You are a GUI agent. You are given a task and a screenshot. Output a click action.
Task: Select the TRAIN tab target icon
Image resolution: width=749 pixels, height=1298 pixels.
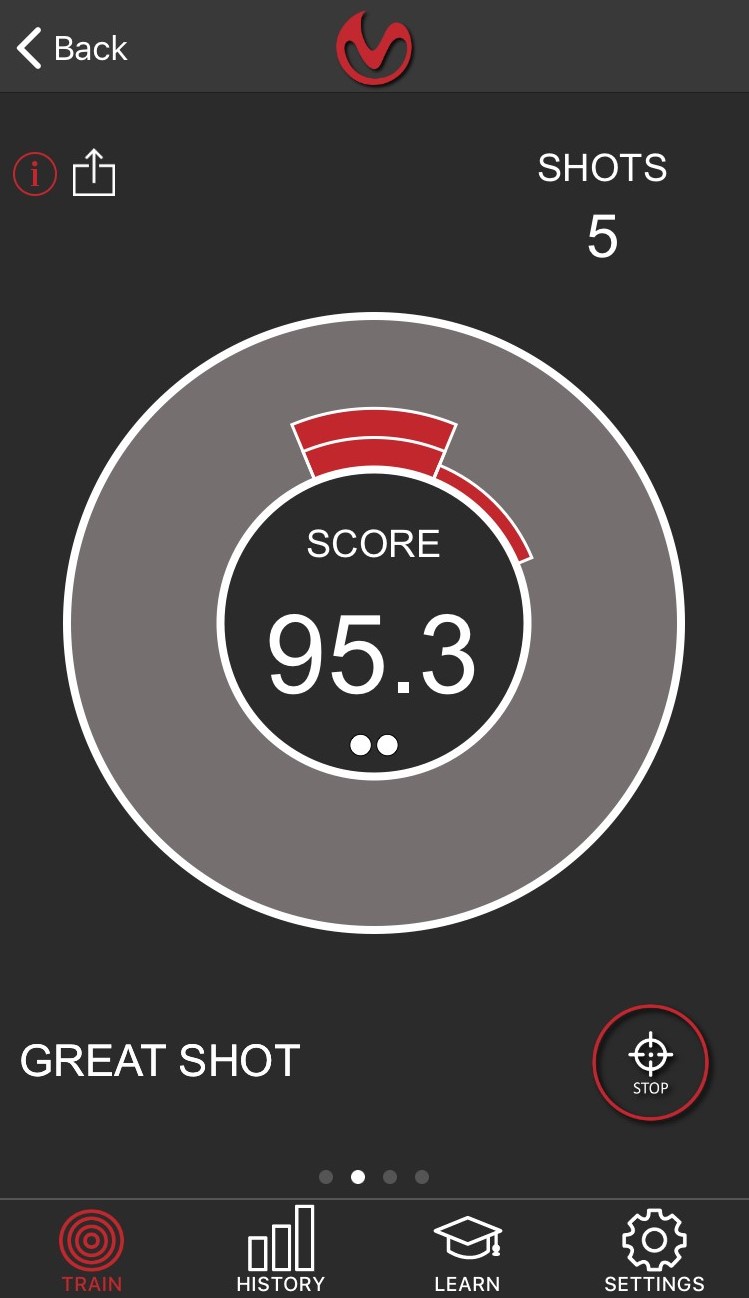point(91,1240)
